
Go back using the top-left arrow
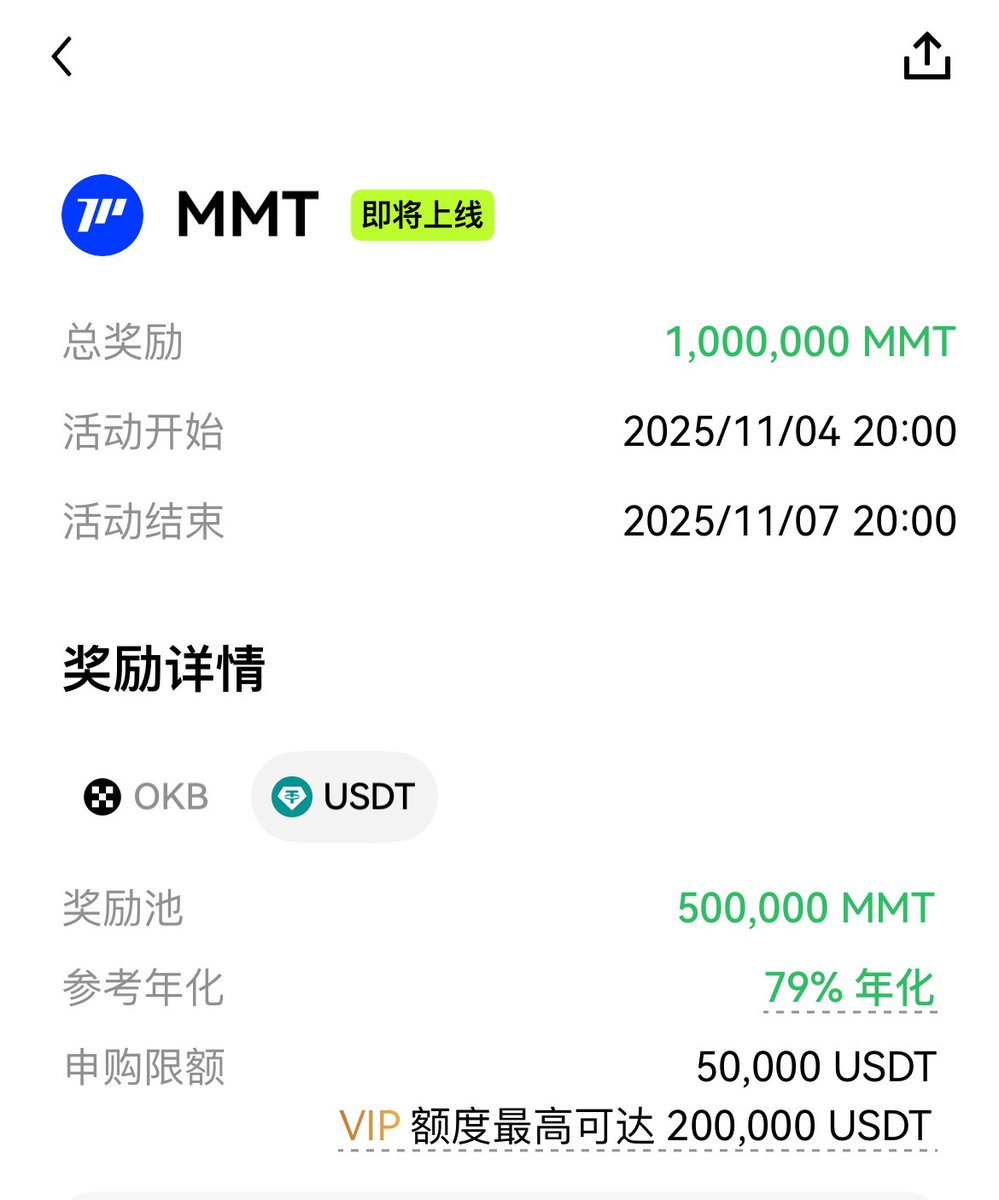[x=62, y=57]
